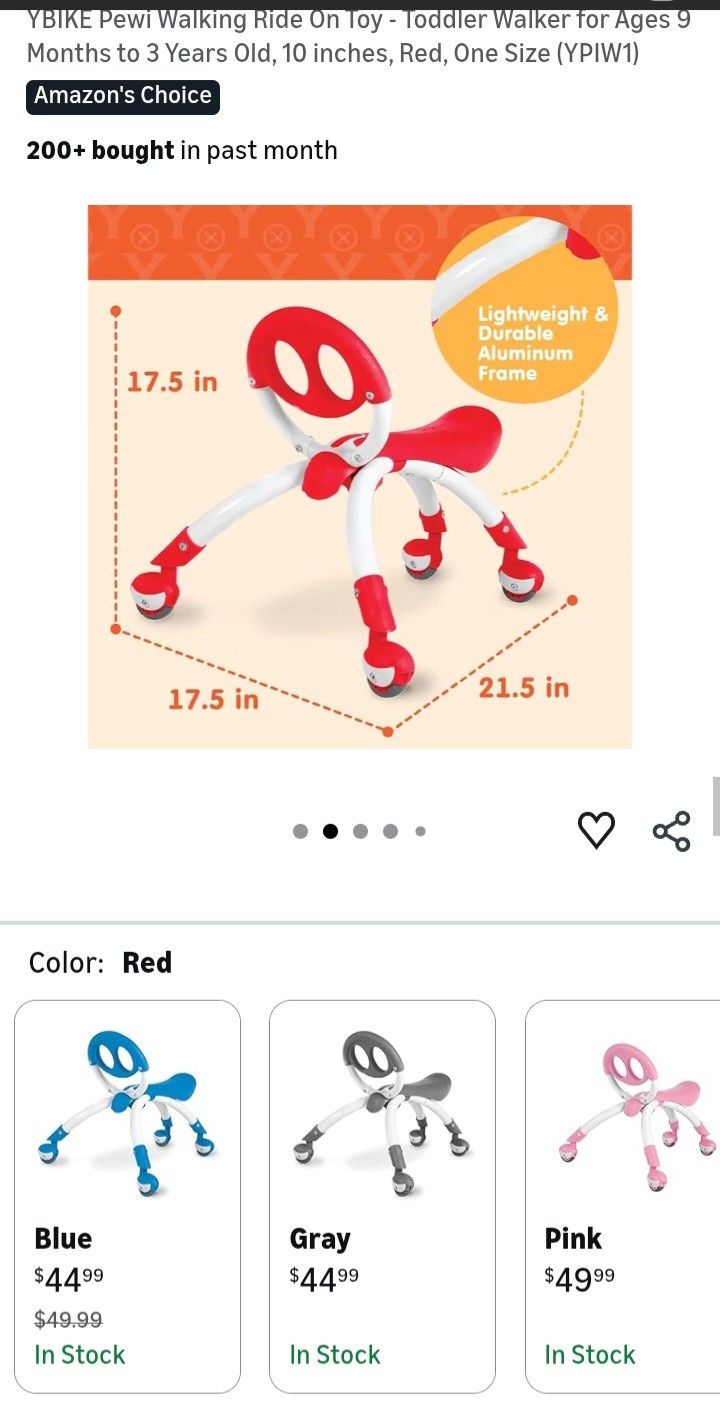
Task: Open the product image full screen
Action: 360,477
